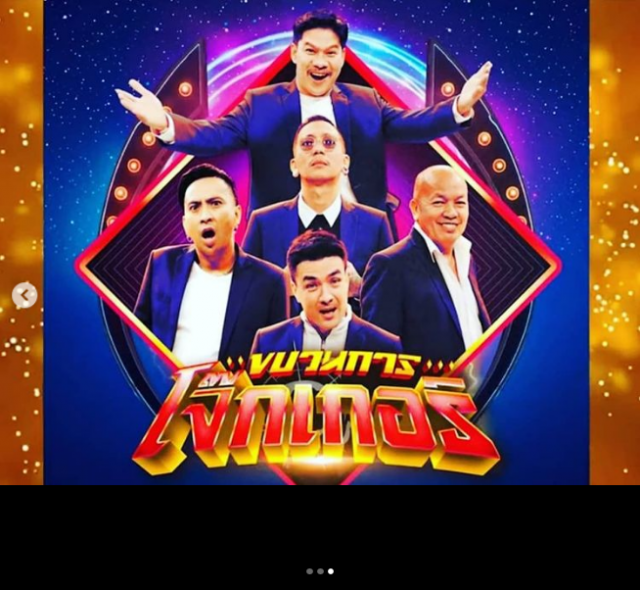This screenshot has width=640, height=590.
Task: Tap the carousel page indicator dots
Action: point(320,571)
